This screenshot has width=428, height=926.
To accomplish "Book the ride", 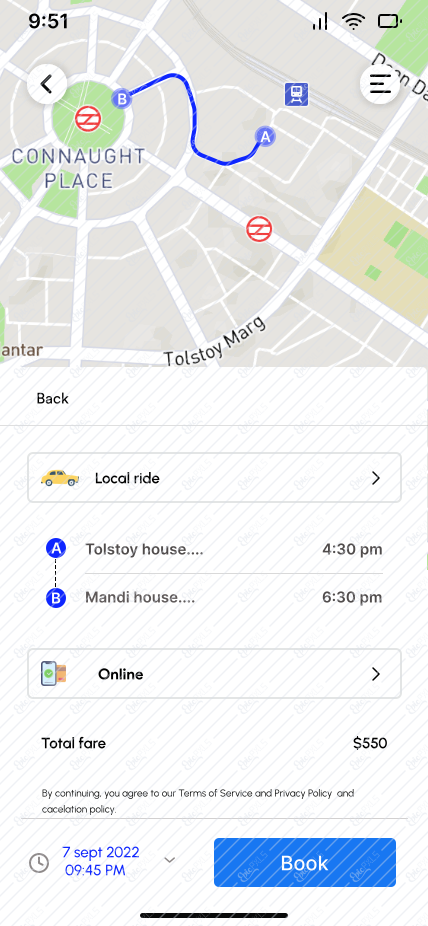I will click(305, 862).
